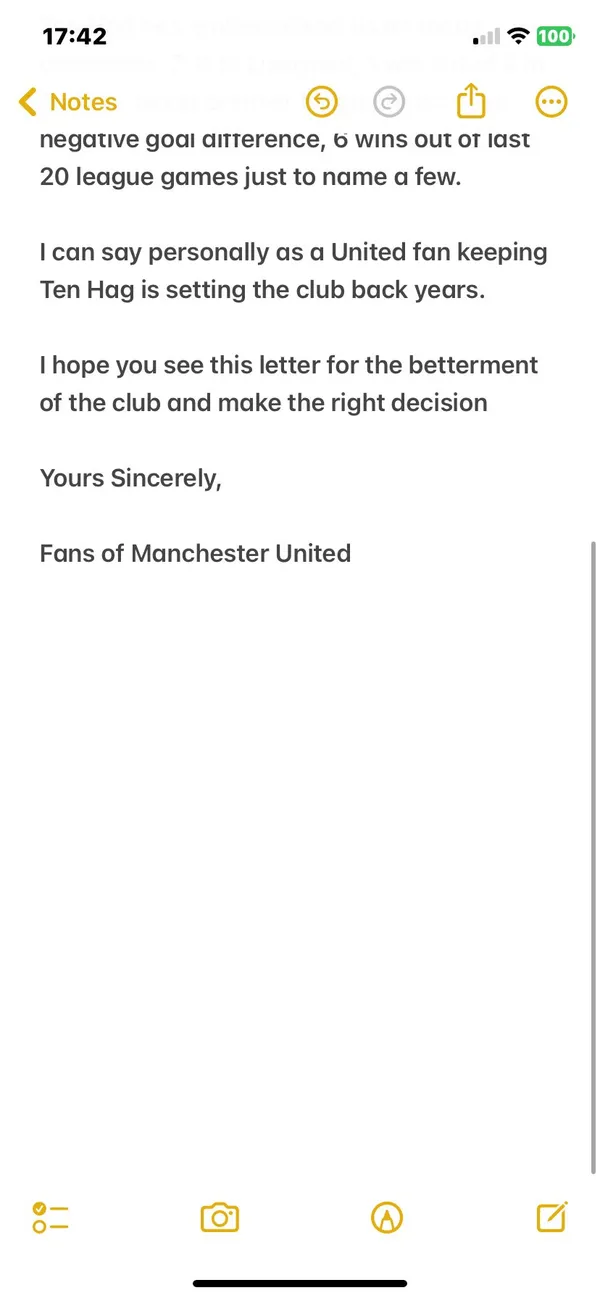
Task: Undo the last edit
Action: click(x=322, y=101)
